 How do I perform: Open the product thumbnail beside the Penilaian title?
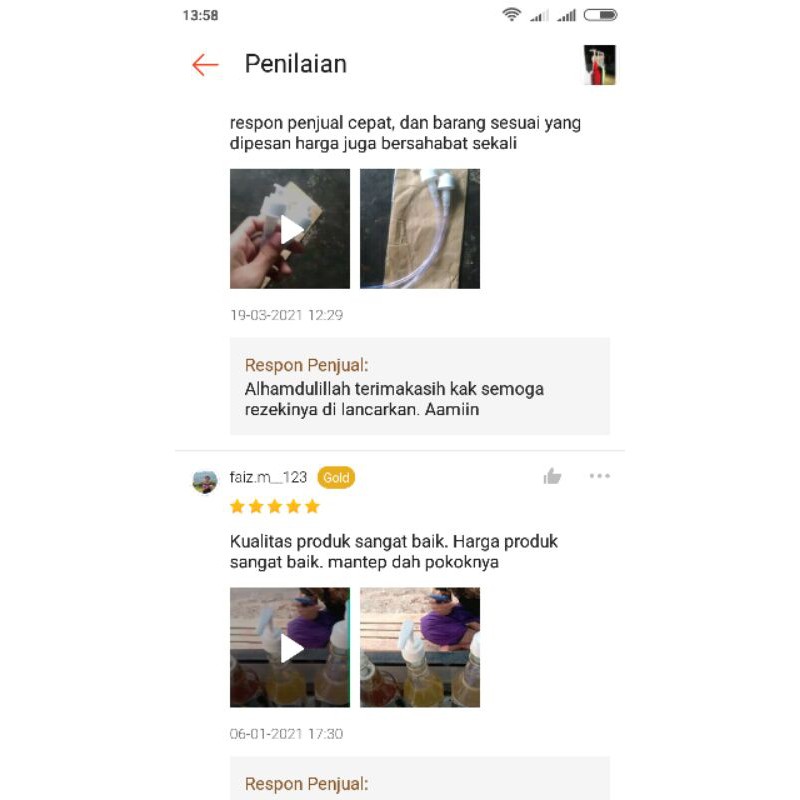[x=599, y=65]
